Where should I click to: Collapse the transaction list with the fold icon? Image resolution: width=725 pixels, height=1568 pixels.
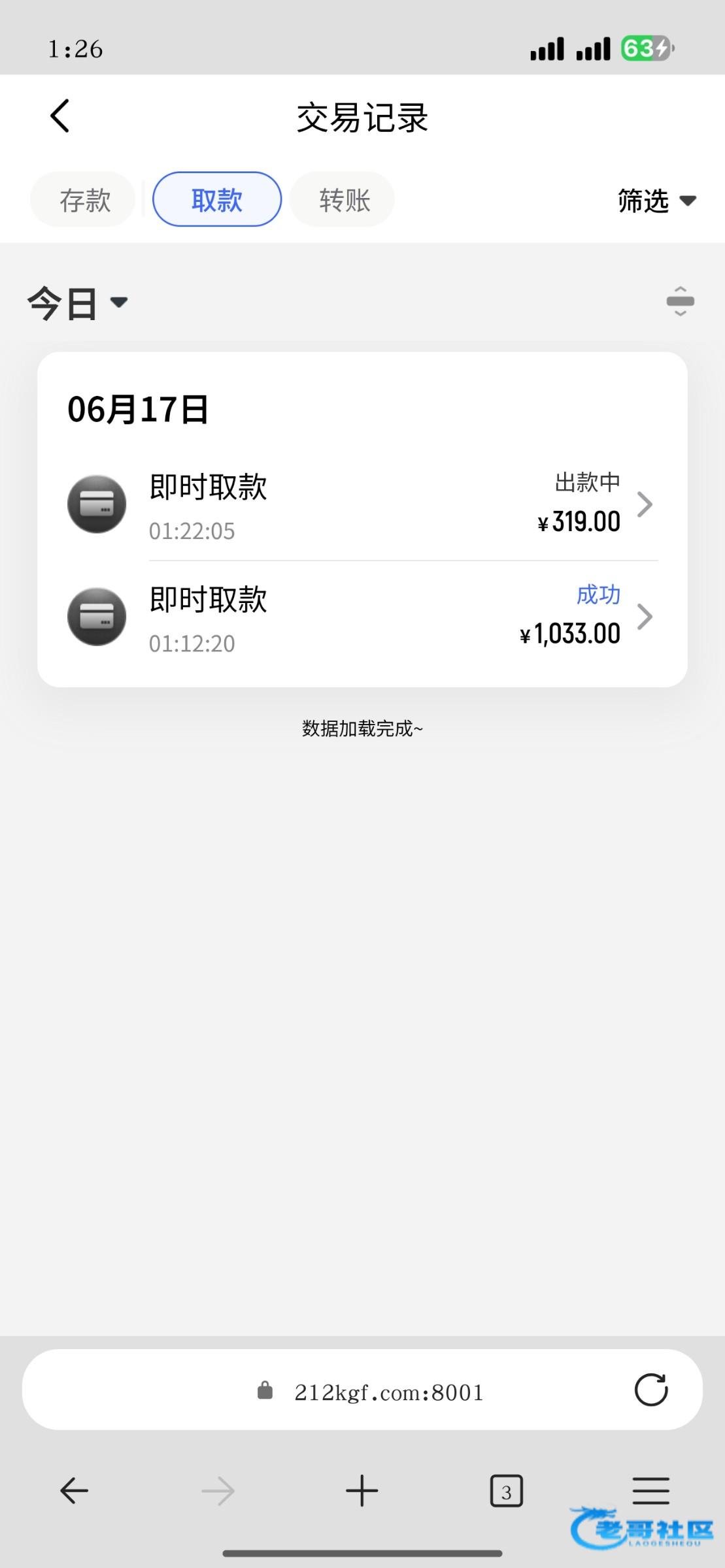pos(680,301)
